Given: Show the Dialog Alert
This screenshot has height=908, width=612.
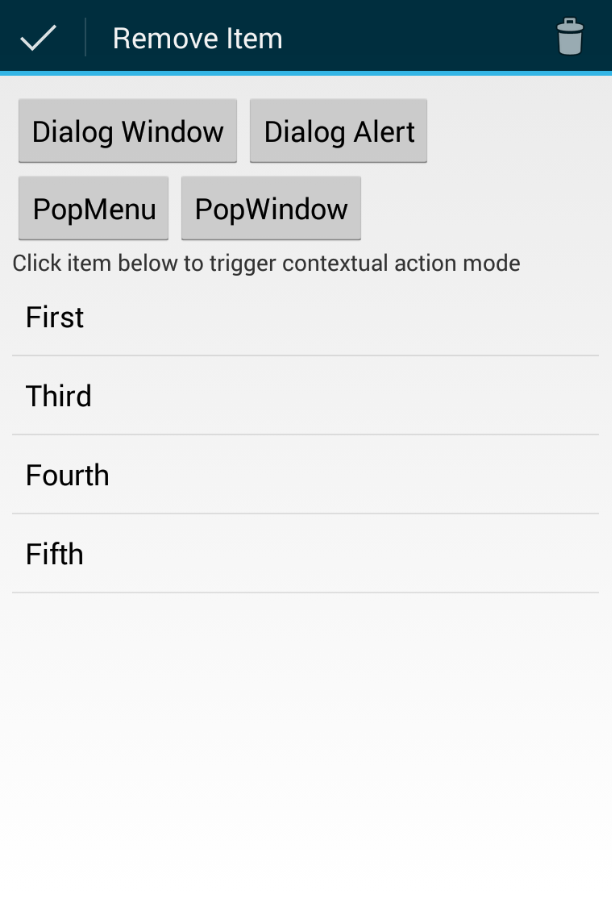Looking at the screenshot, I should pos(338,131).
